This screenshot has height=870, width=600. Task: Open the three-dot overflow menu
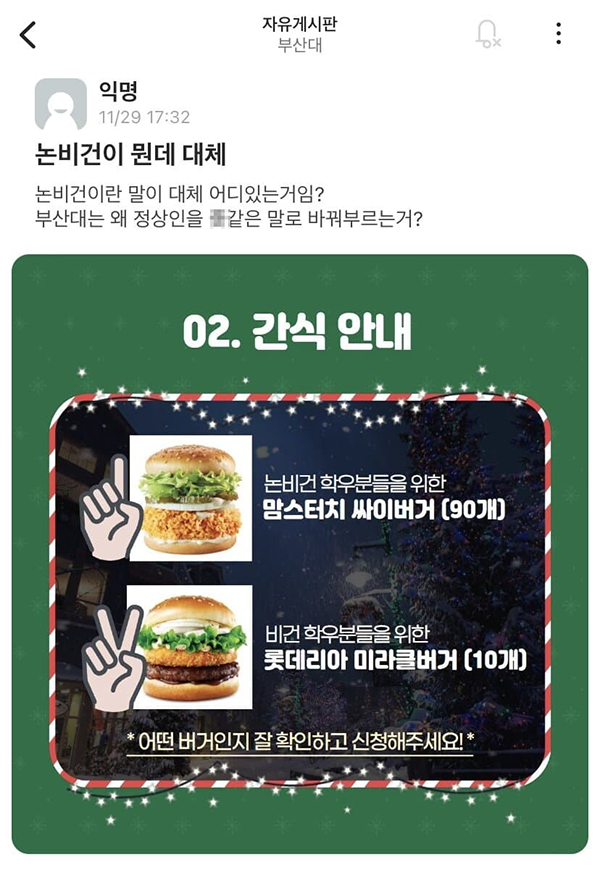[558, 34]
